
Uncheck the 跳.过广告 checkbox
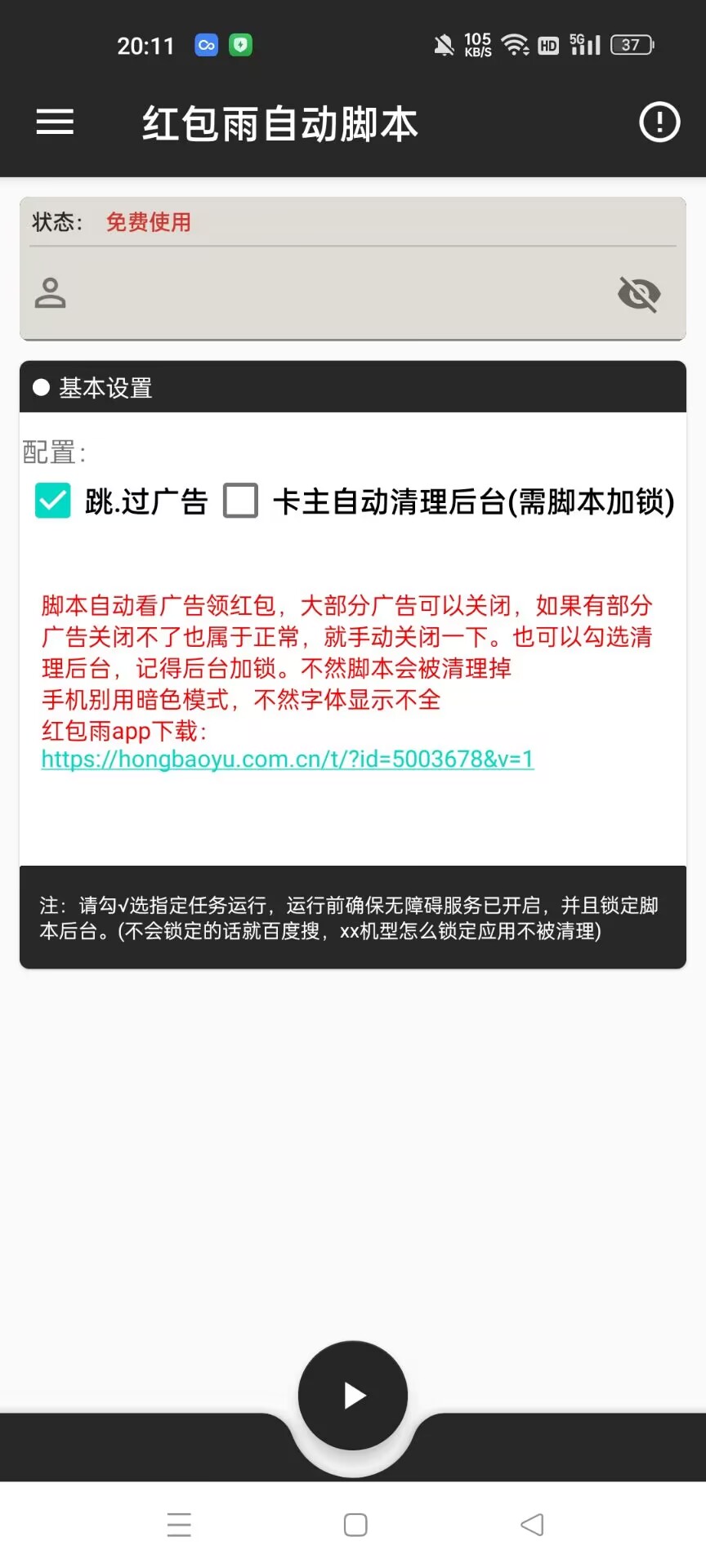[53, 501]
